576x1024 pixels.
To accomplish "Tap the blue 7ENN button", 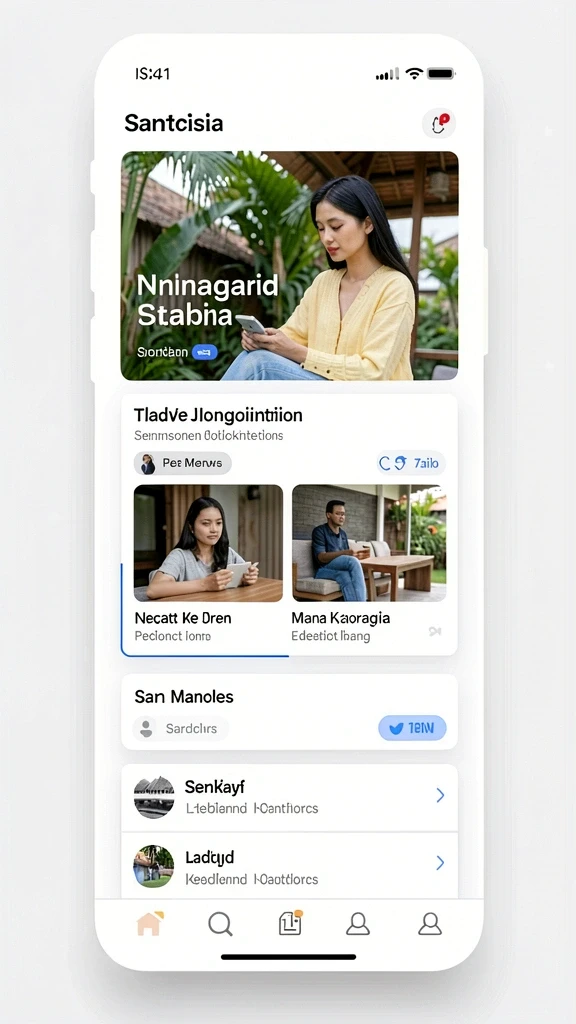I will click(x=412, y=728).
